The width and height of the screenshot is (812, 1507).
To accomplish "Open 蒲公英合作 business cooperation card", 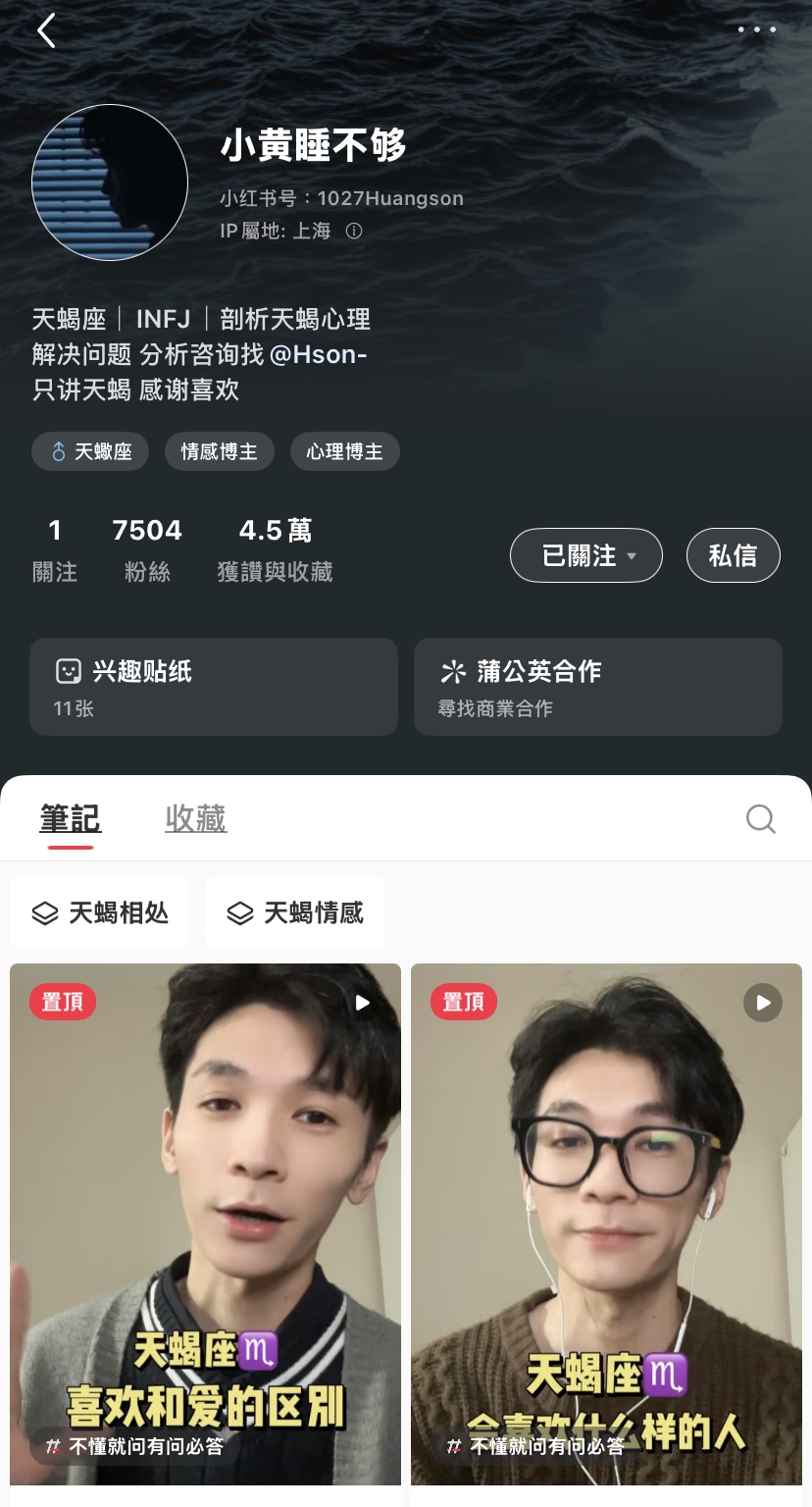I will point(597,687).
